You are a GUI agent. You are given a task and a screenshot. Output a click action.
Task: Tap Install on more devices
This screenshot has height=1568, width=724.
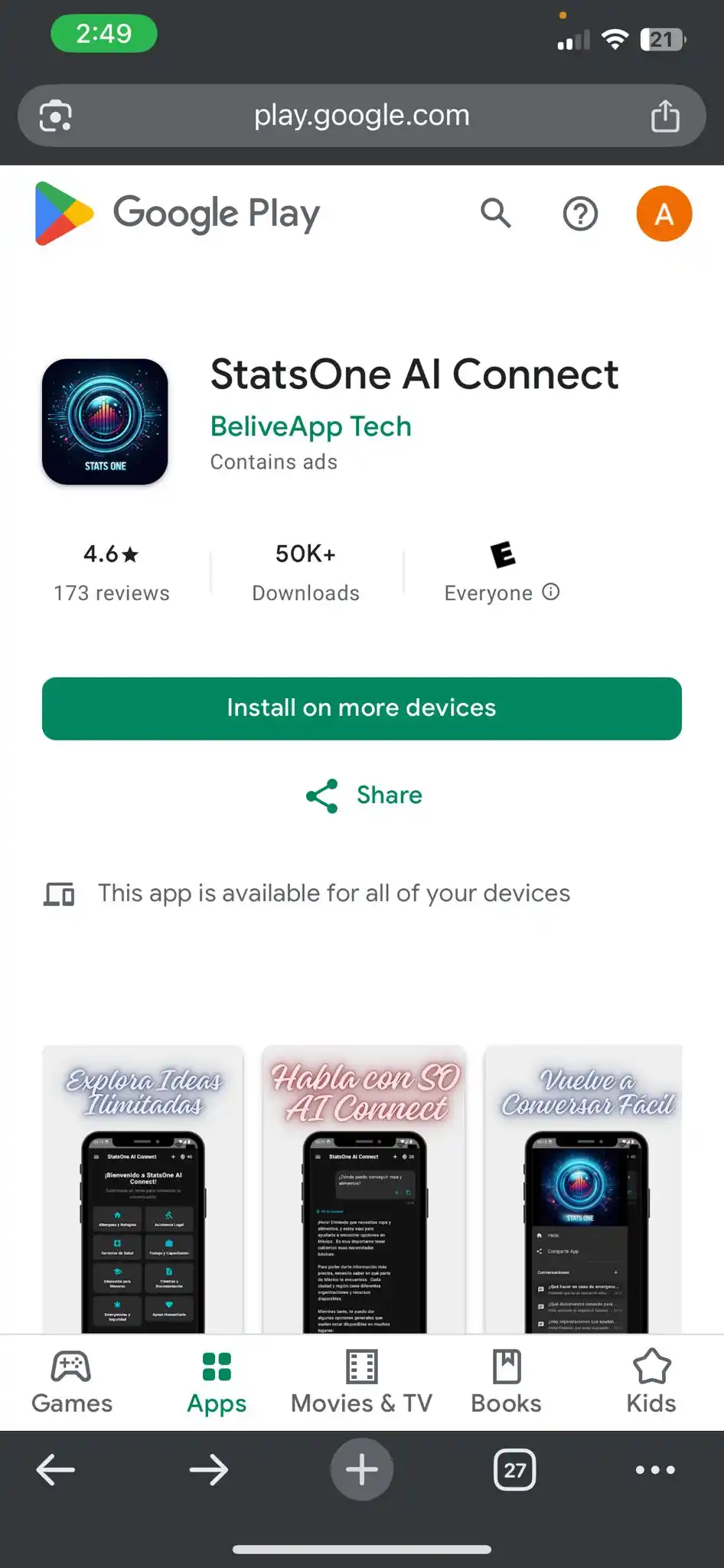tap(361, 708)
